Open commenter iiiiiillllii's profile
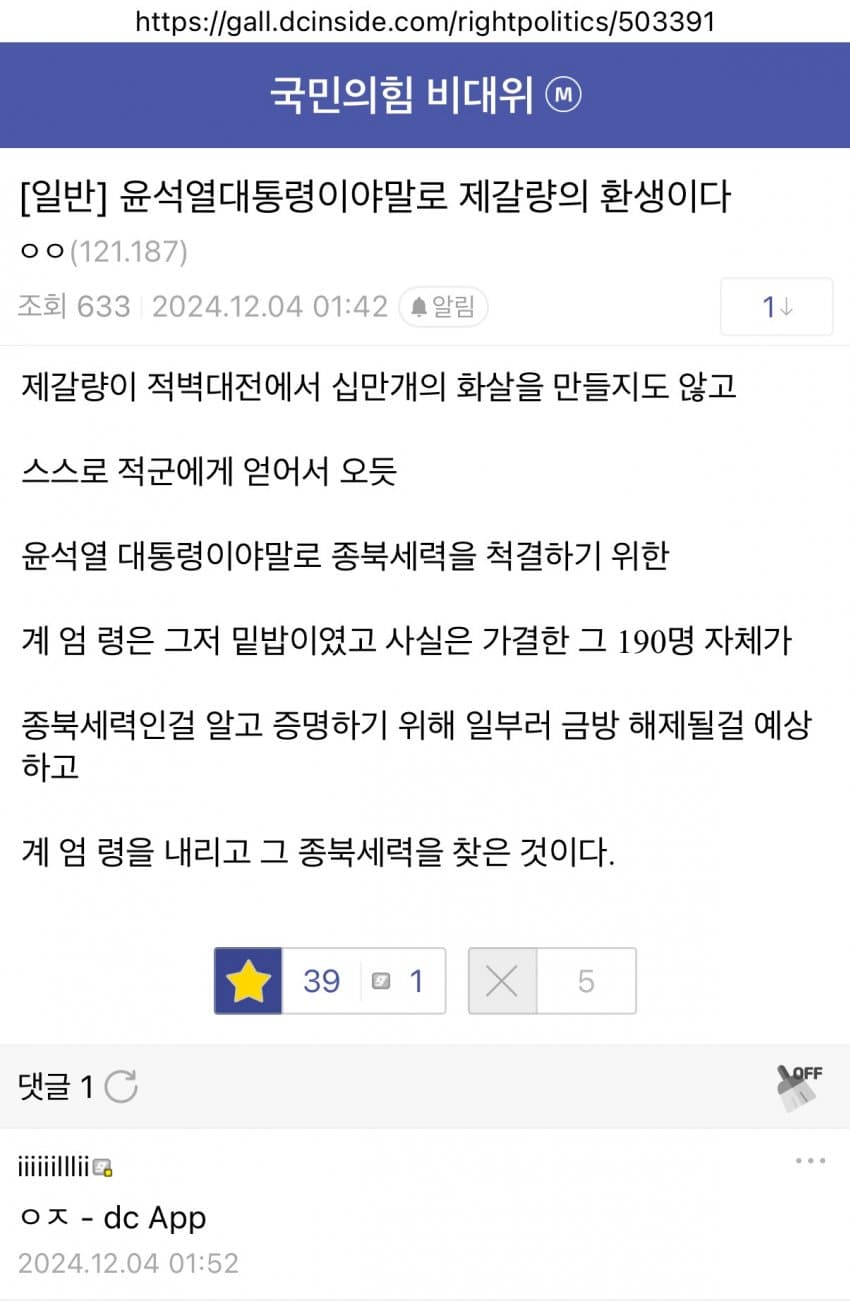The image size is (850, 1301). (55, 1166)
